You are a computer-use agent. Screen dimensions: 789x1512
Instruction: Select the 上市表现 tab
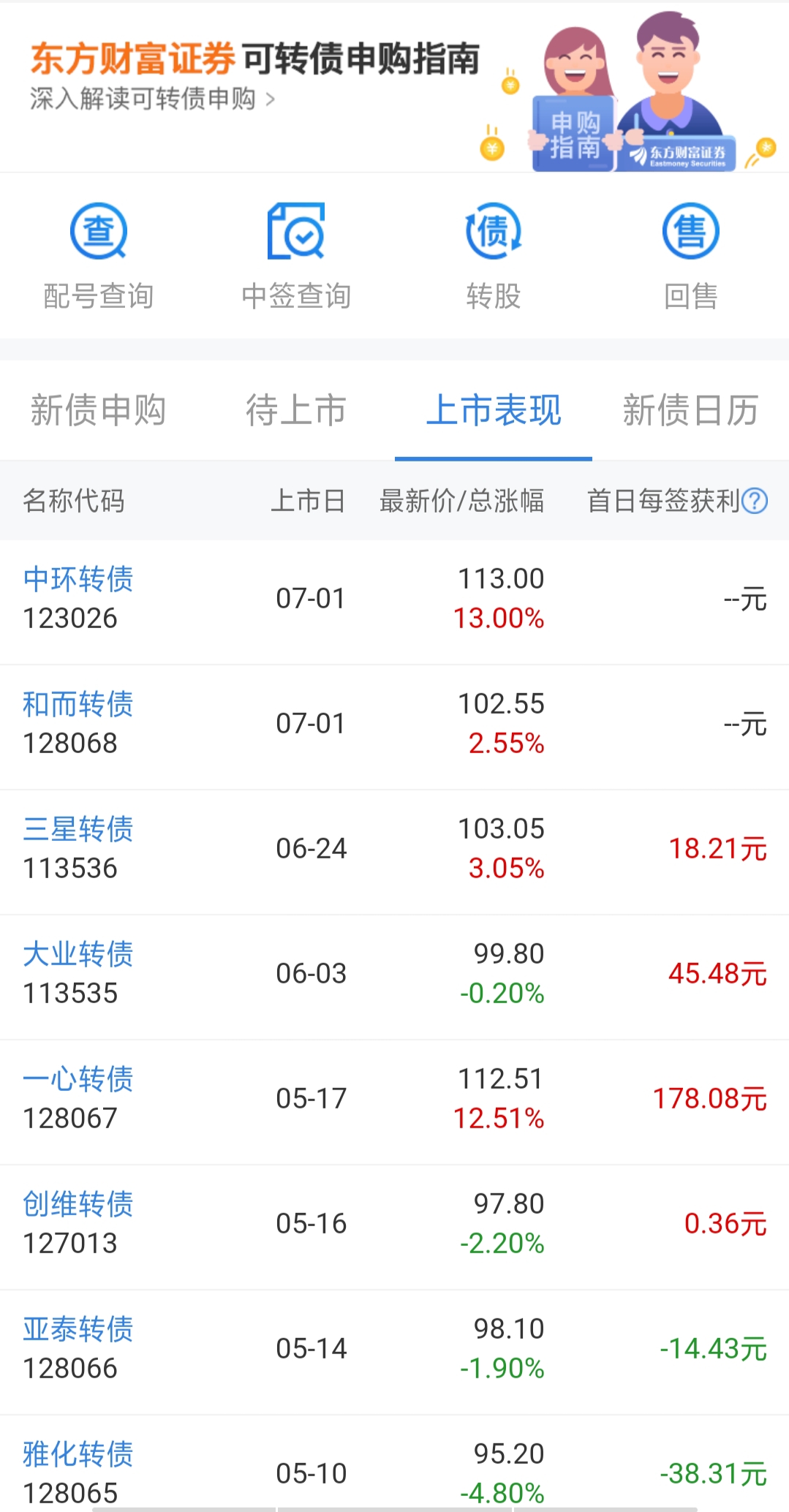tap(494, 410)
